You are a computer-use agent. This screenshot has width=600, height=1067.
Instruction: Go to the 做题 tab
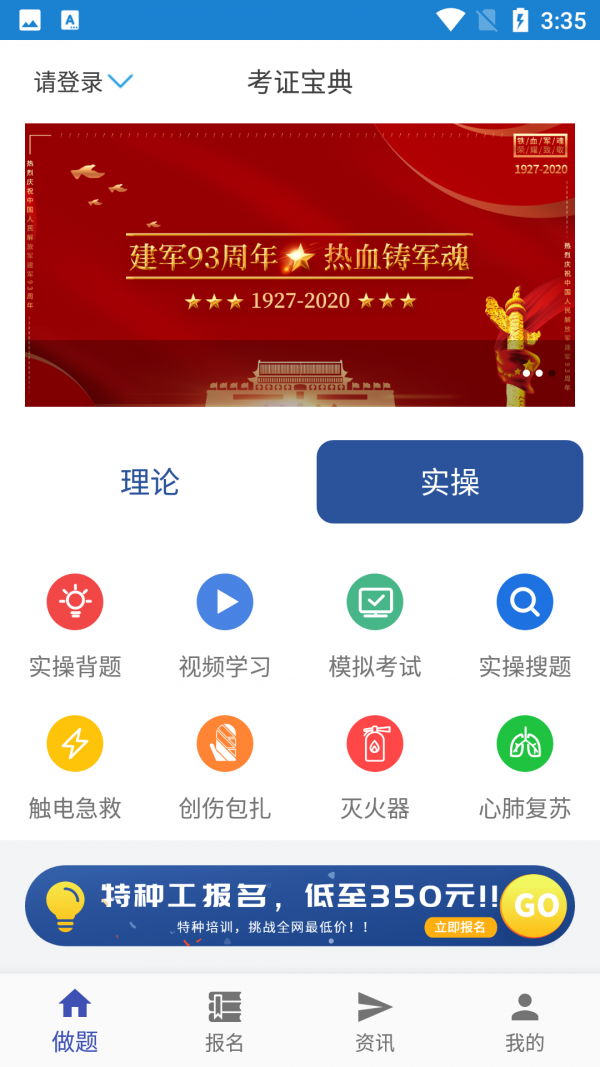point(75,1020)
